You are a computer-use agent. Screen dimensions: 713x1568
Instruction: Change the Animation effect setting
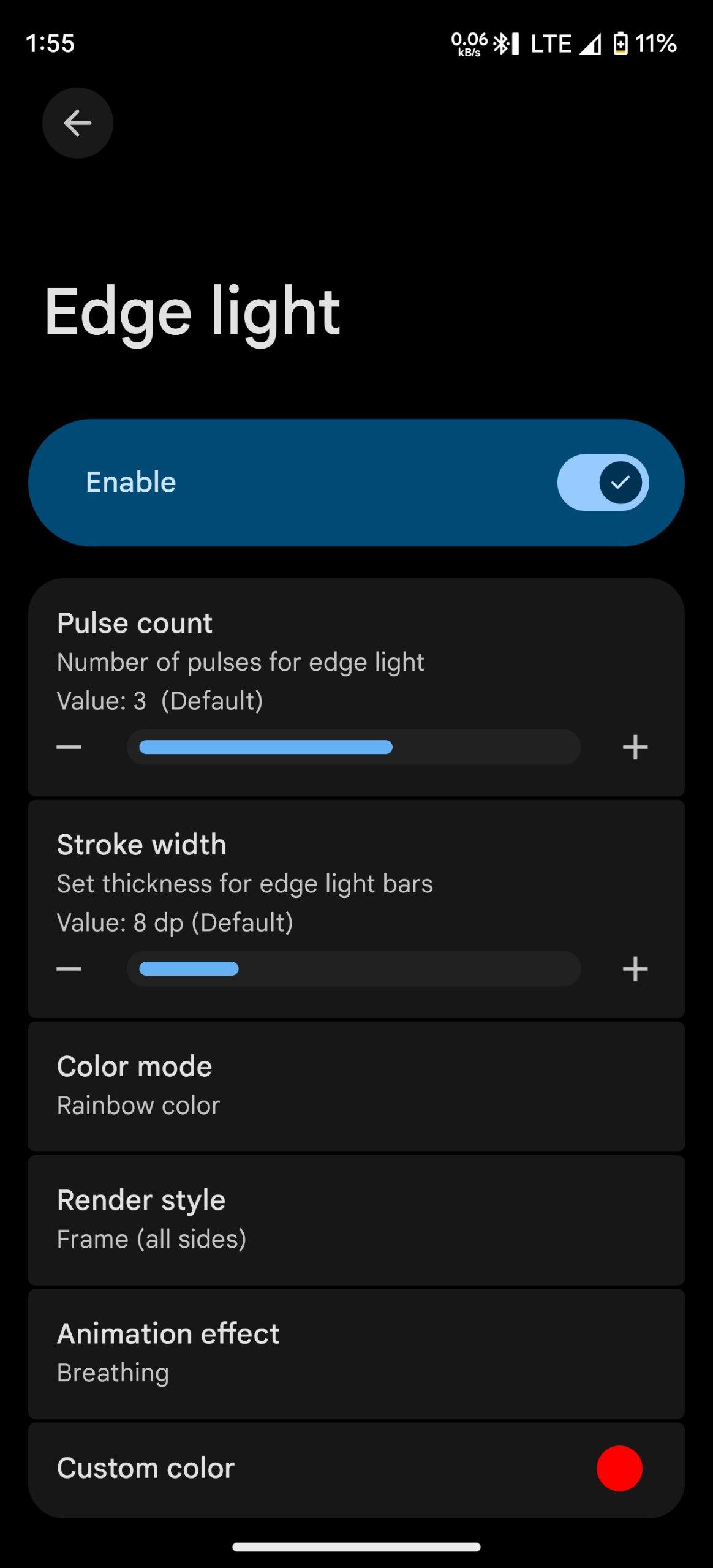click(356, 1353)
